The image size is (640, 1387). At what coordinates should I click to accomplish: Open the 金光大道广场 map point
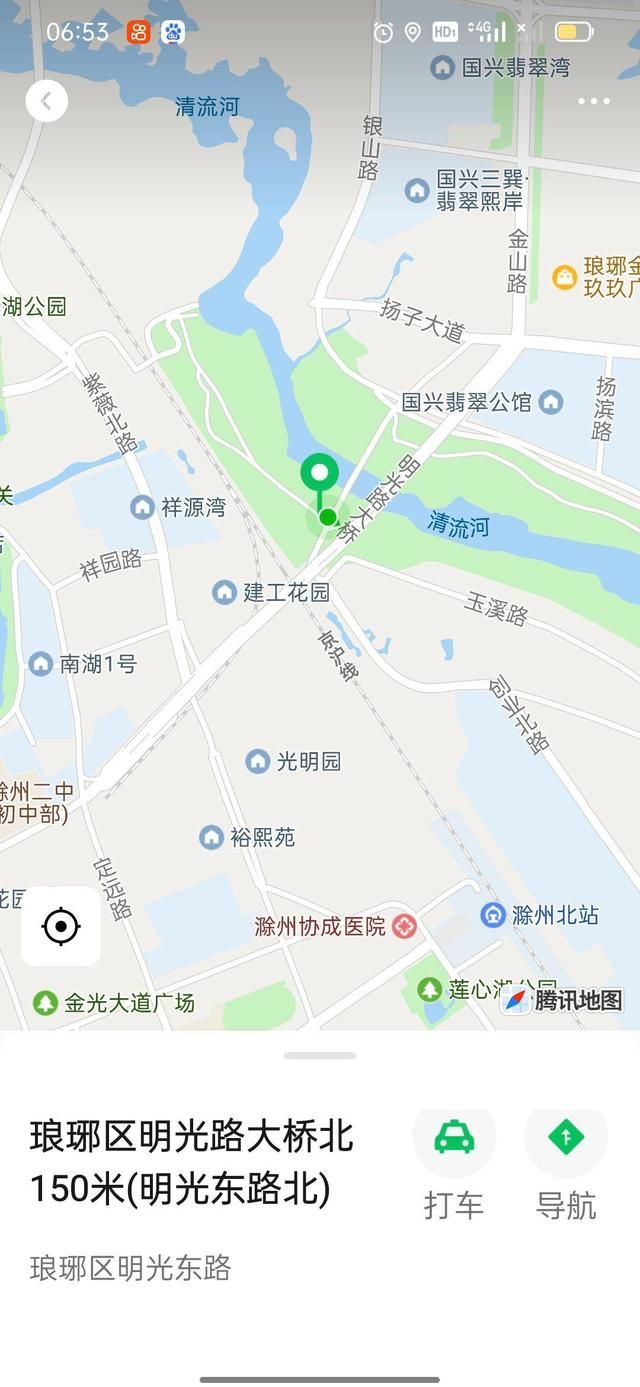(x=114, y=1002)
